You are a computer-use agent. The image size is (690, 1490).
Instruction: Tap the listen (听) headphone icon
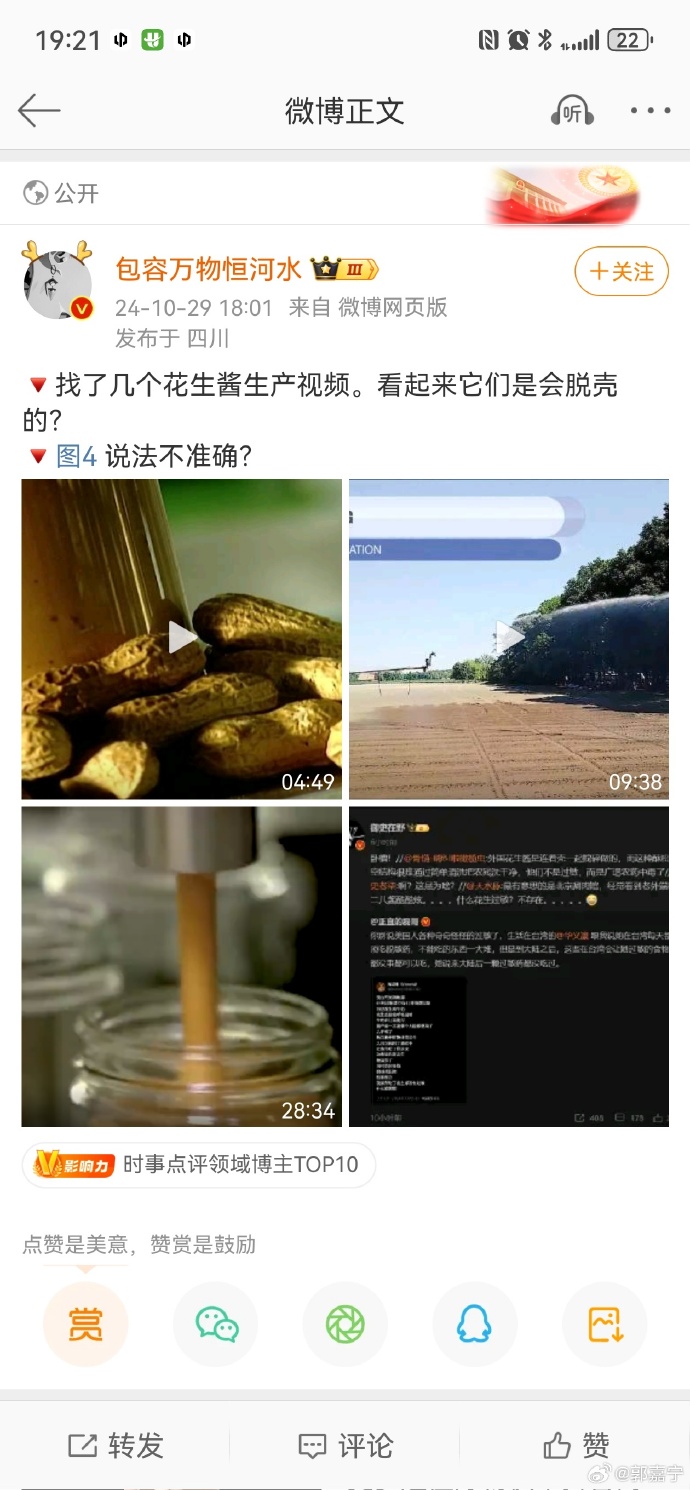coord(572,111)
